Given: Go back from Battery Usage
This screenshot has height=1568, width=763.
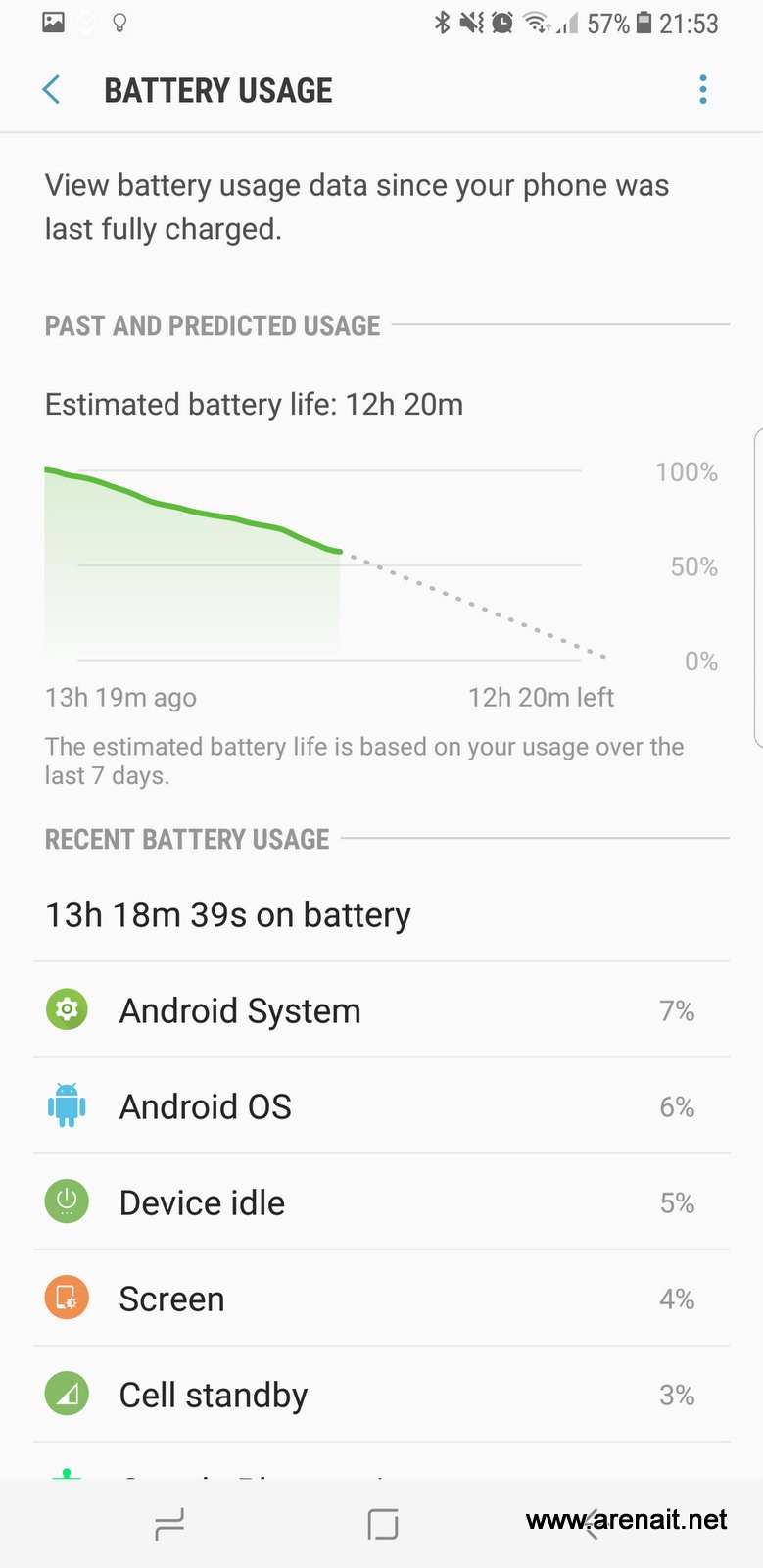Looking at the screenshot, I should (x=52, y=90).
